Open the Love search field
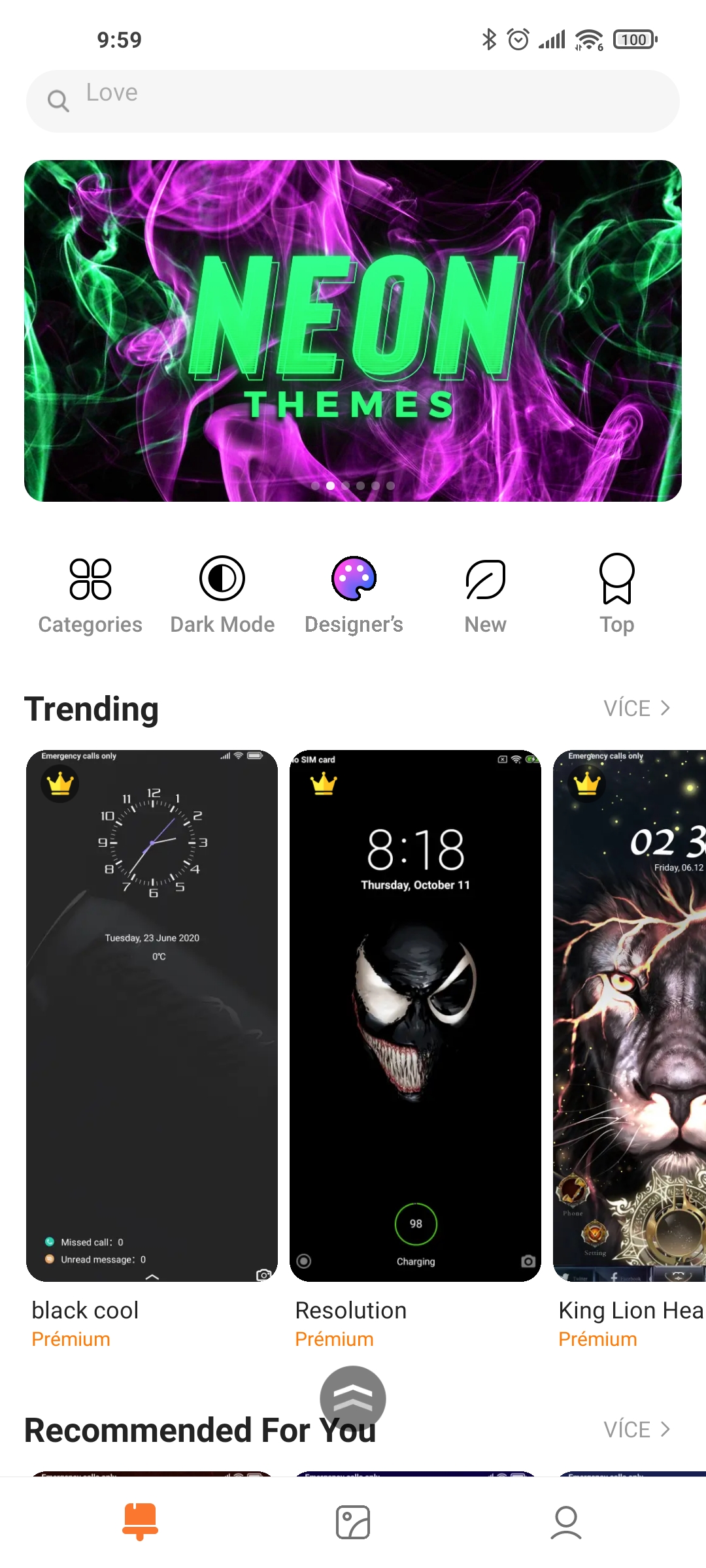 [x=353, y=101]
